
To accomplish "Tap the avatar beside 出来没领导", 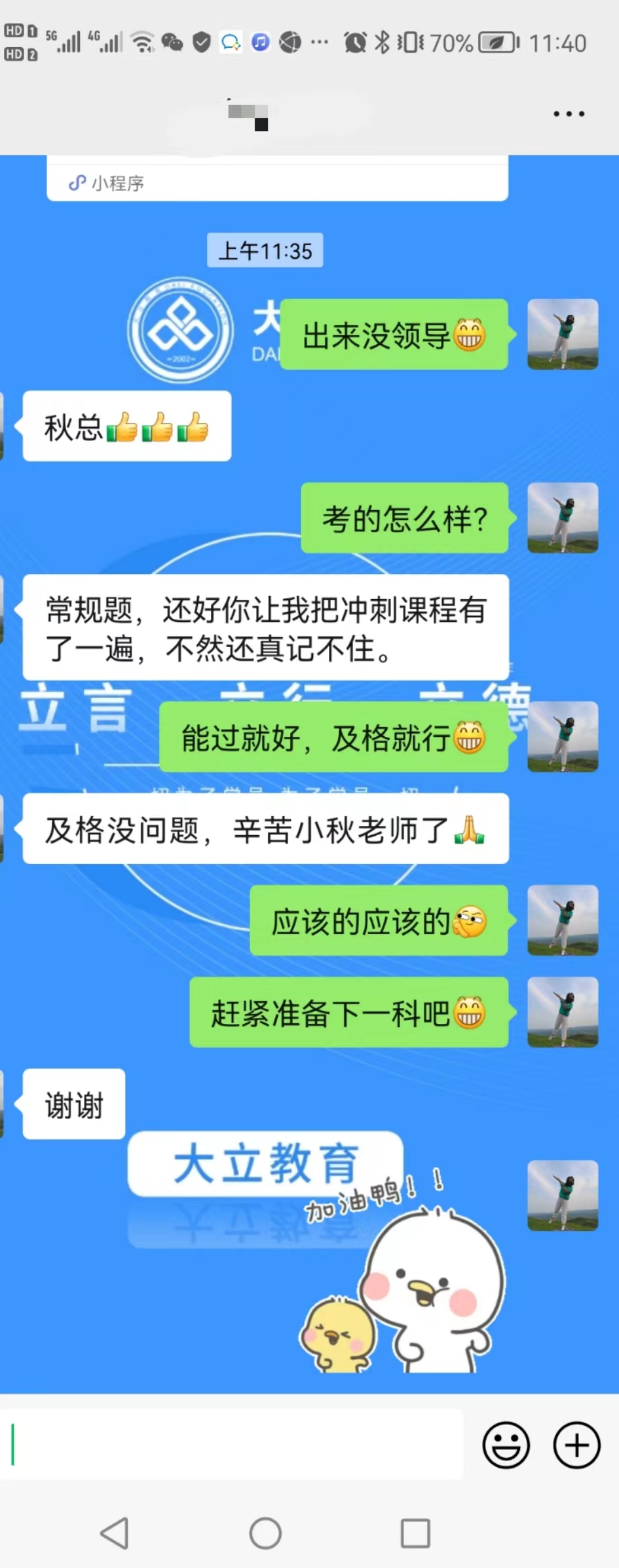I will point(563,334).
